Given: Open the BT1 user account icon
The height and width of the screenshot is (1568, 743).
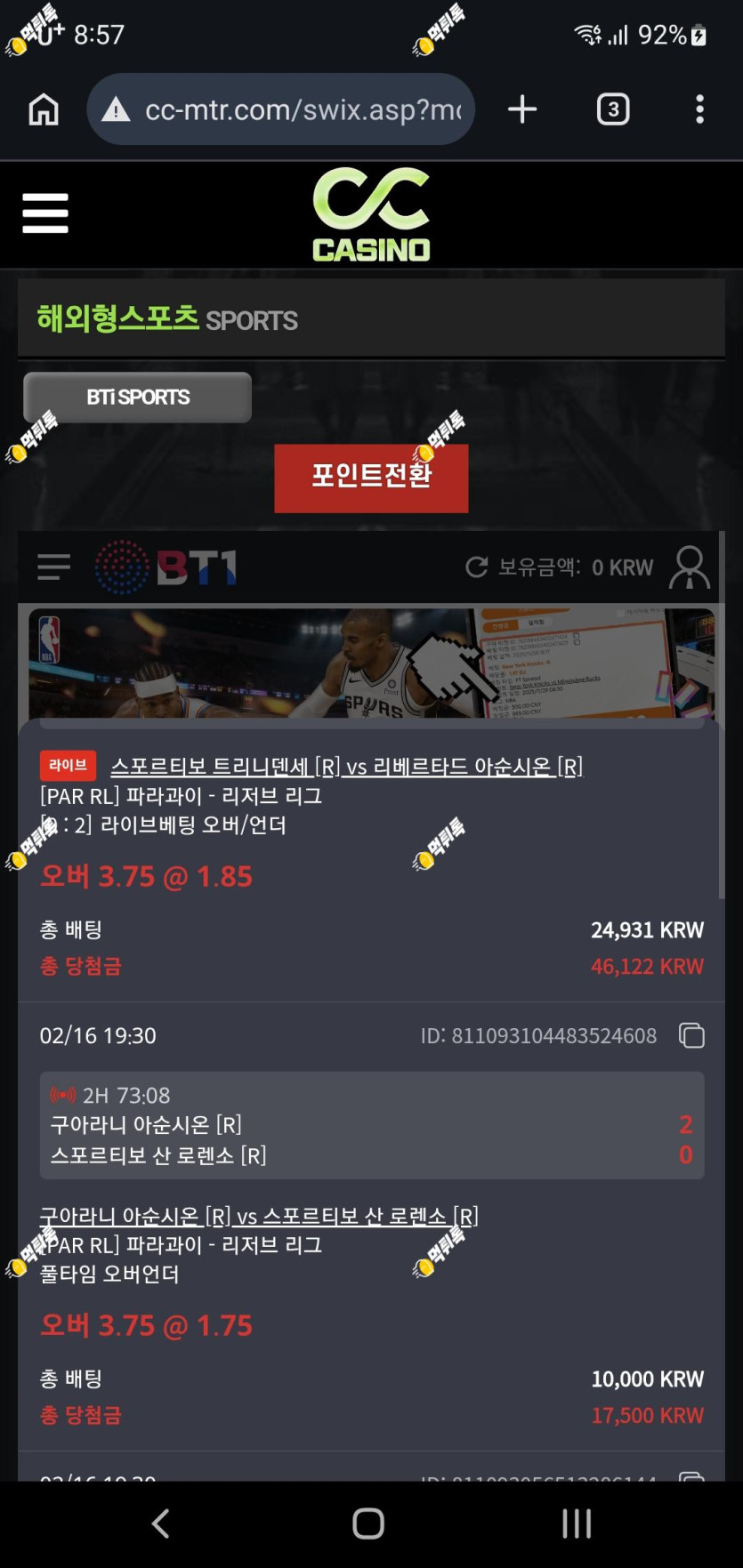Looking at the screenshot, I should [690, 567].
